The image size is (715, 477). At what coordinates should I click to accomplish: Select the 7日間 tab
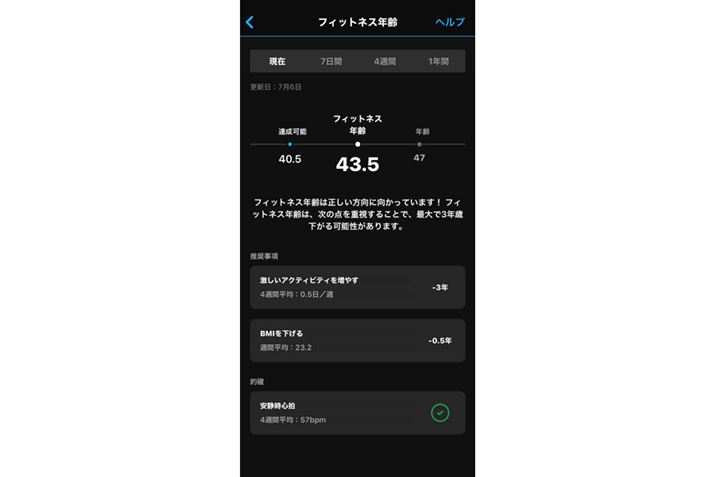point(331,62)
